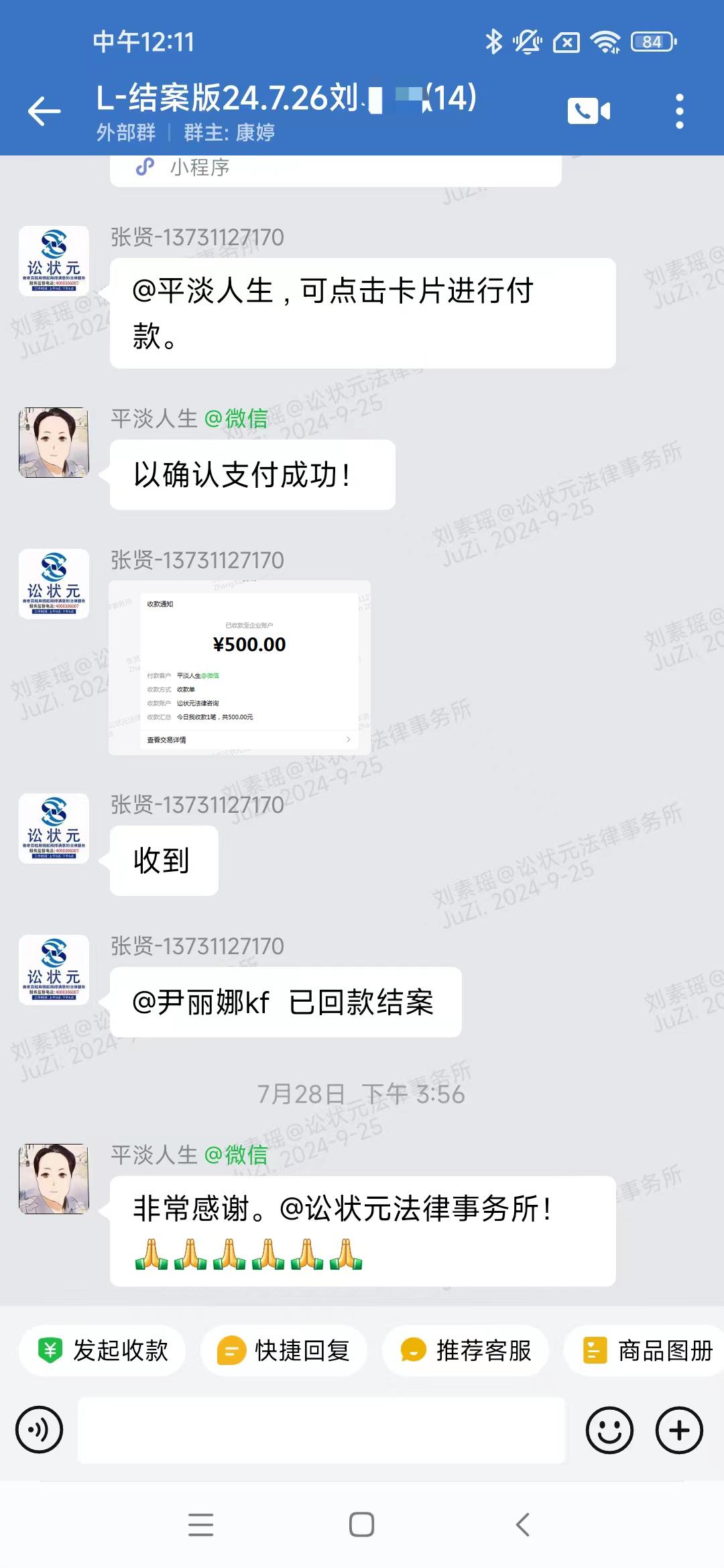
Task: Open the plus attachments menu
Action: click(679, 1429)
